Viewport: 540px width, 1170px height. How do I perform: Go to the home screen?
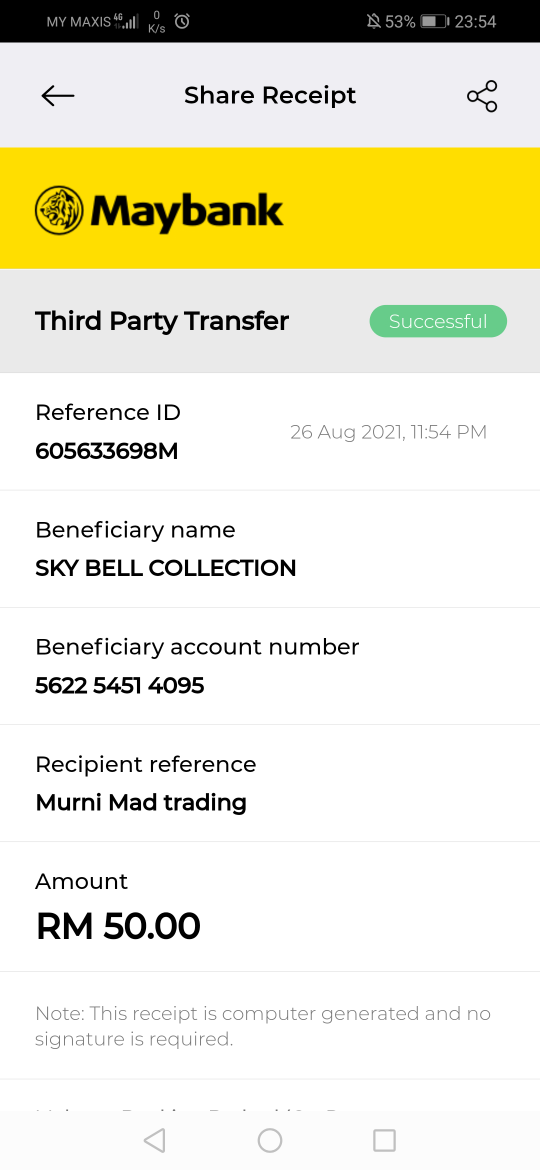(270, 1139)
